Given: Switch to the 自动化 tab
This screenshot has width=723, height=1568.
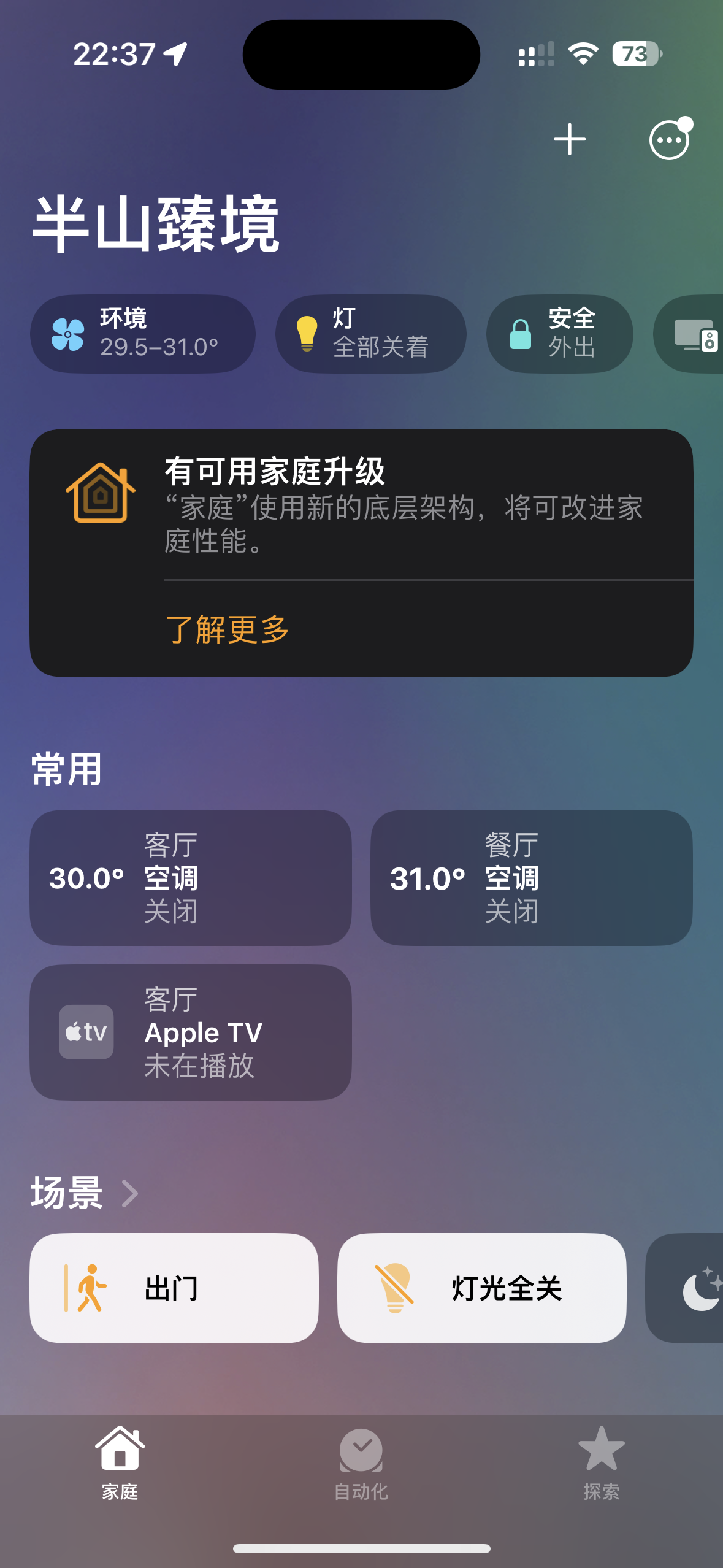Looking at the screenshot, I should 361,1464.
